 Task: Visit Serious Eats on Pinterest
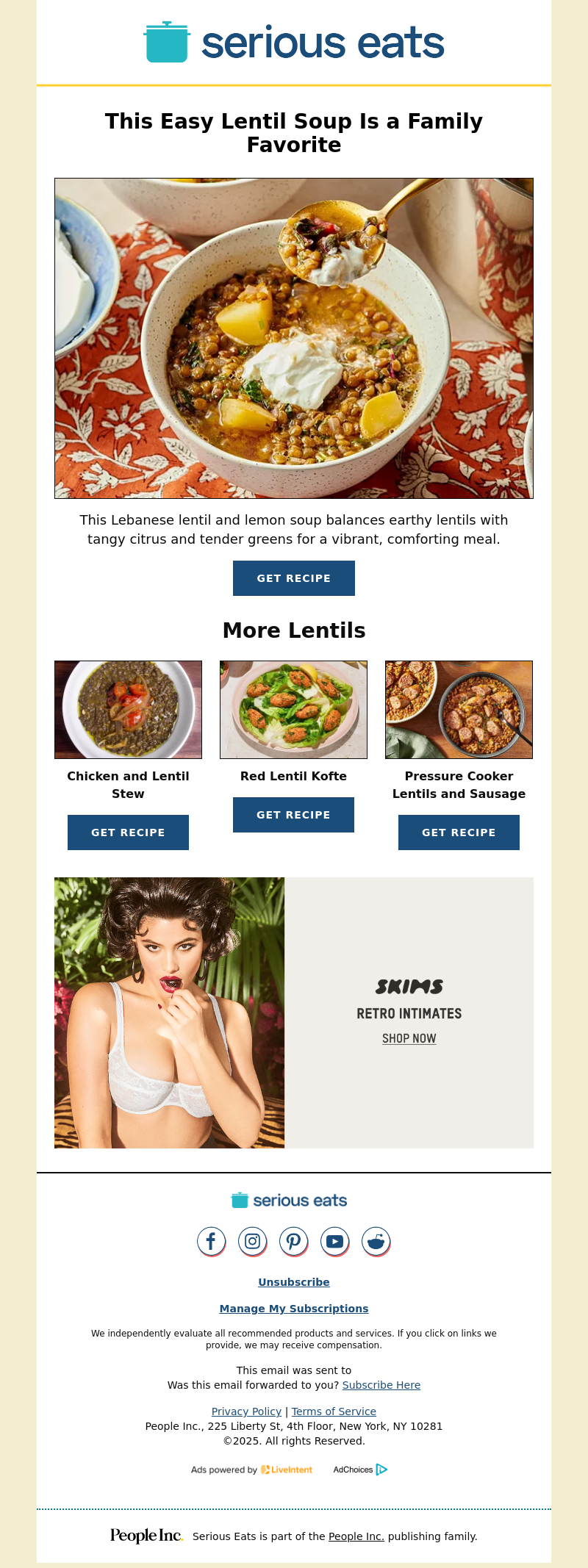[x=293, y=1241]
